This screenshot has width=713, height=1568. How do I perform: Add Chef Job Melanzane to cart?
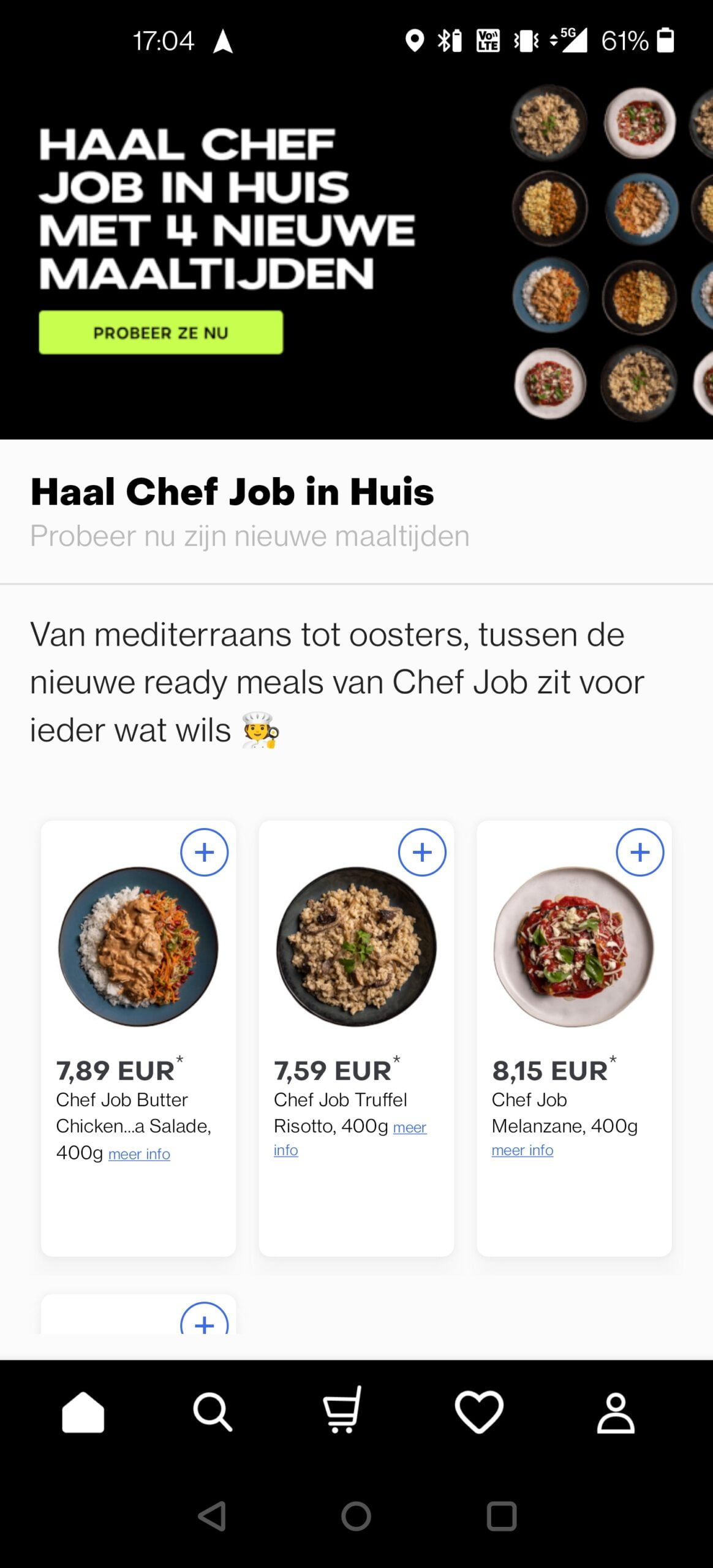pos(639,852)
